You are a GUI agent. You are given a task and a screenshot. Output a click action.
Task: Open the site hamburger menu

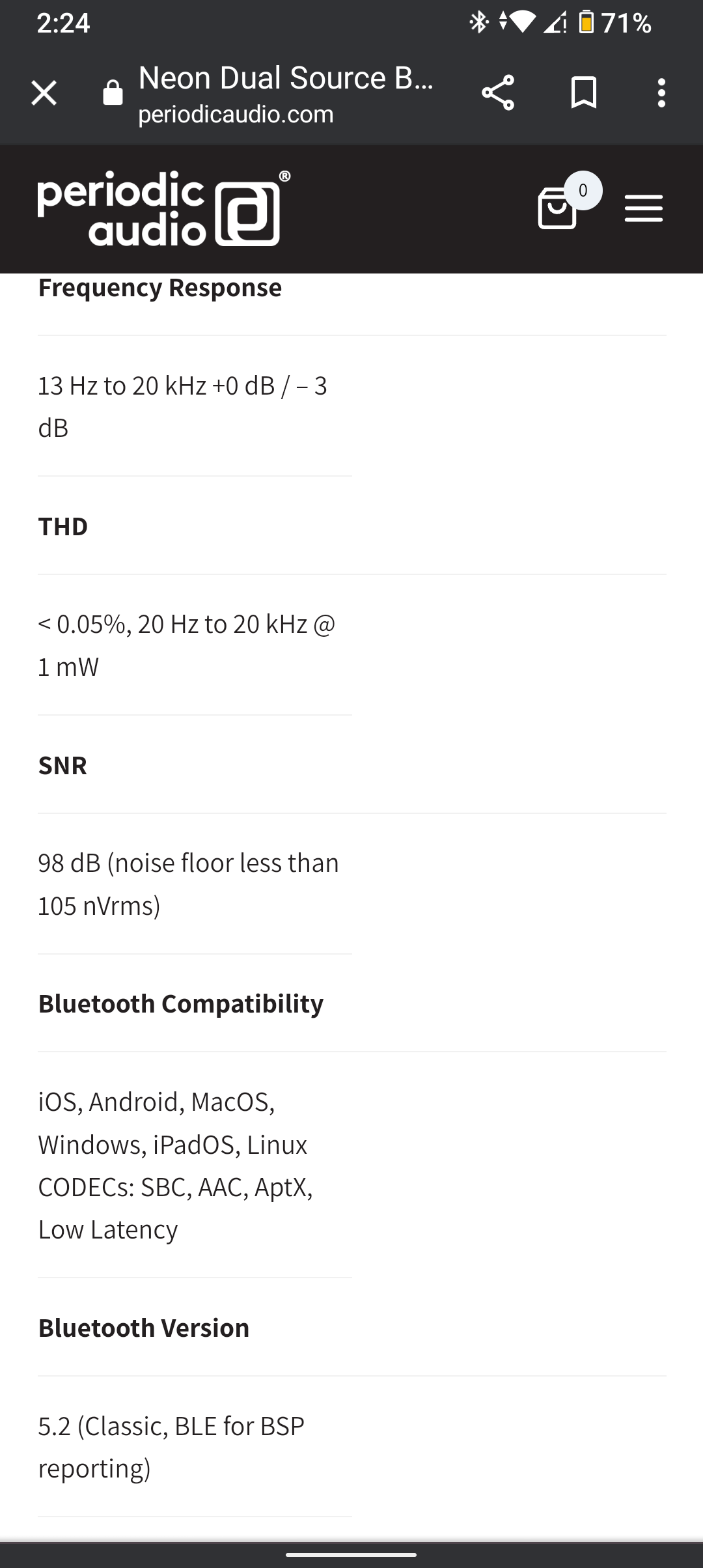(x=644, y=209)
